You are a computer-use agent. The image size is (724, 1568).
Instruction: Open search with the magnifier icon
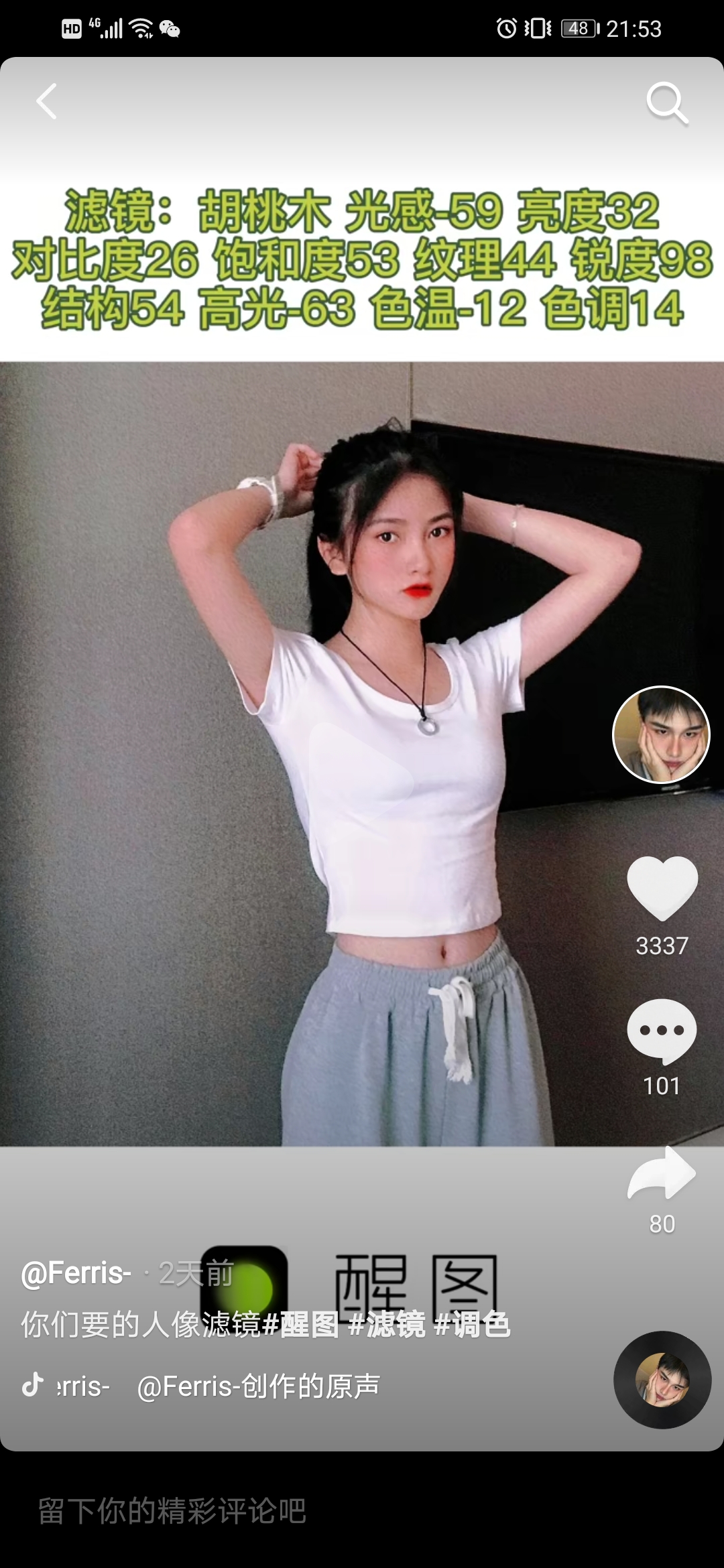point(666,103)
